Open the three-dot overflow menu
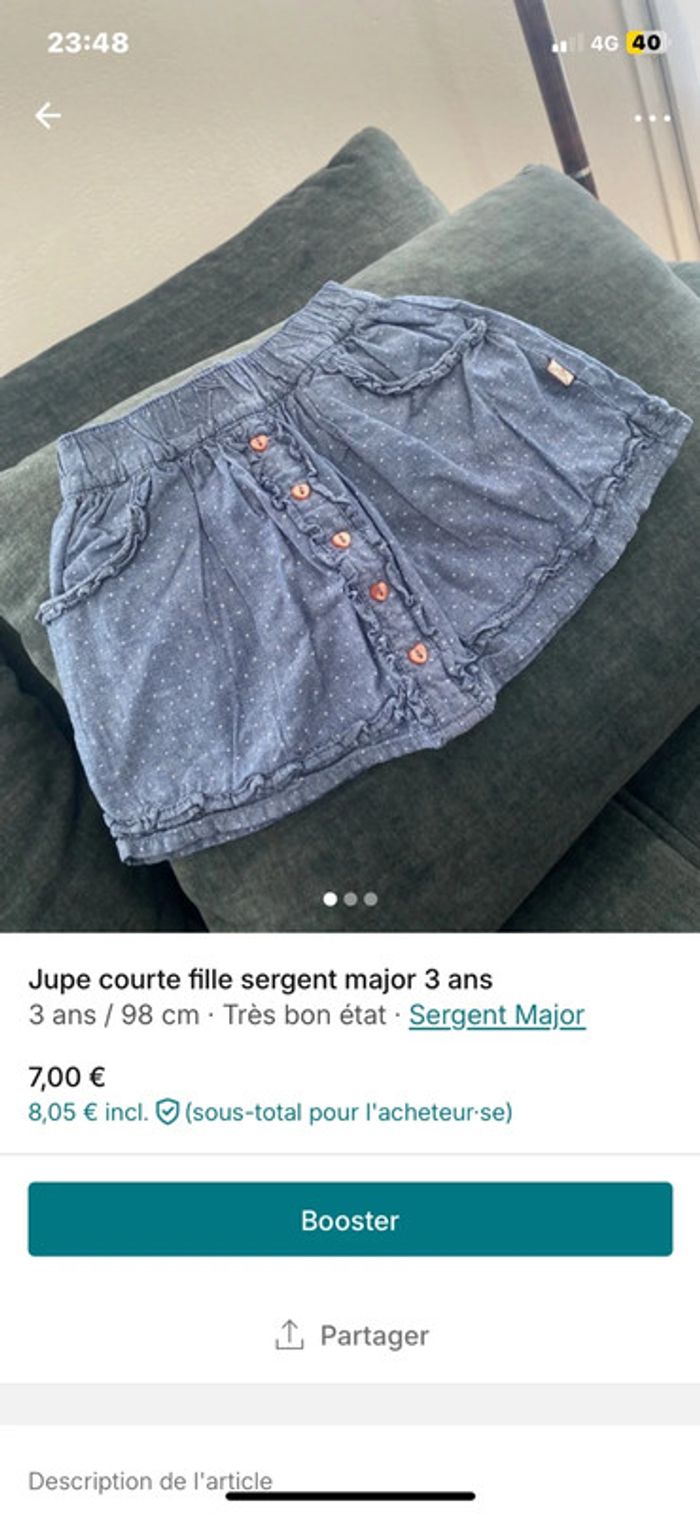700x1514 pixels. 652,118
